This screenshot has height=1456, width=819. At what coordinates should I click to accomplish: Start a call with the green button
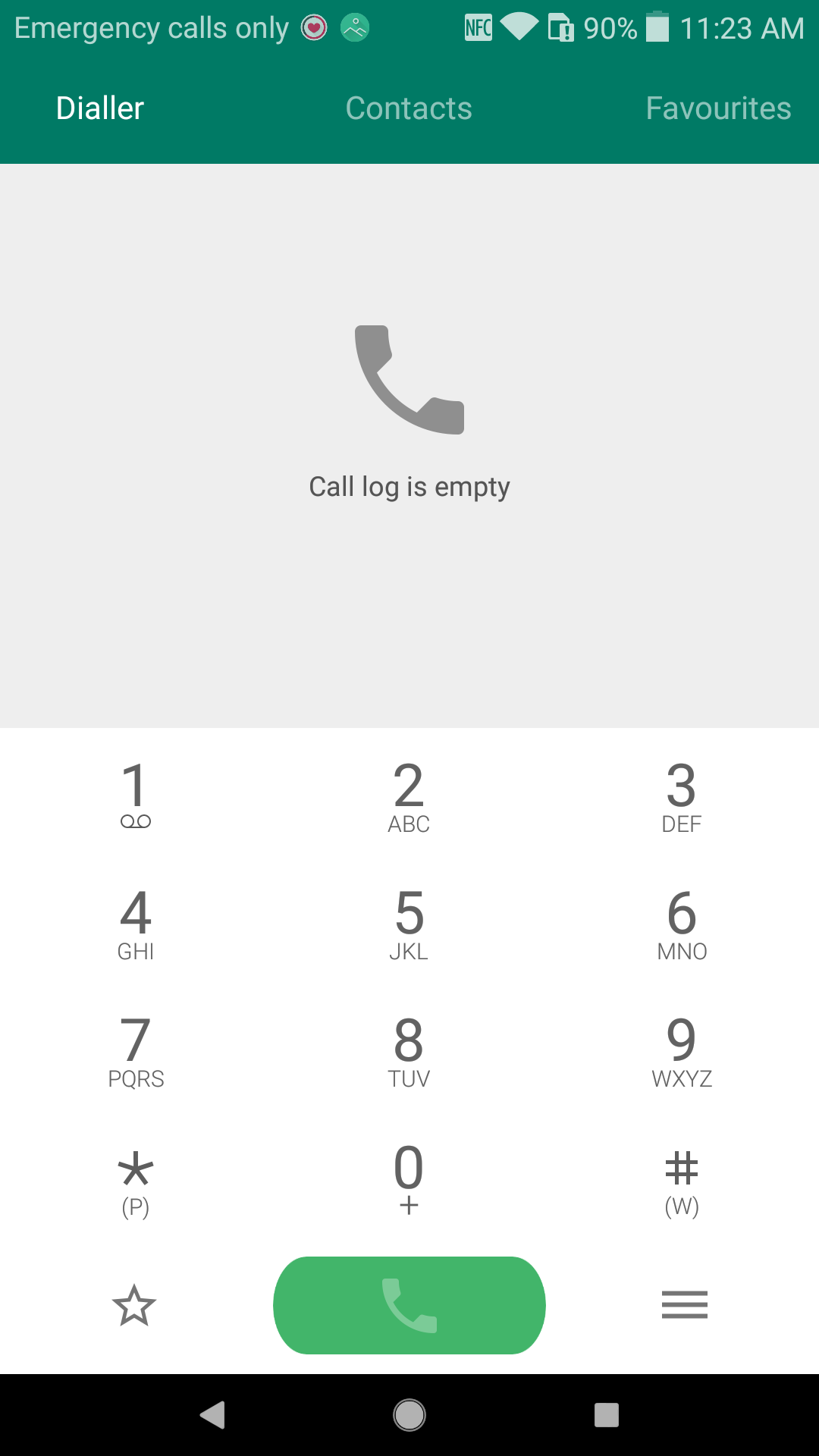[409, 1305]
